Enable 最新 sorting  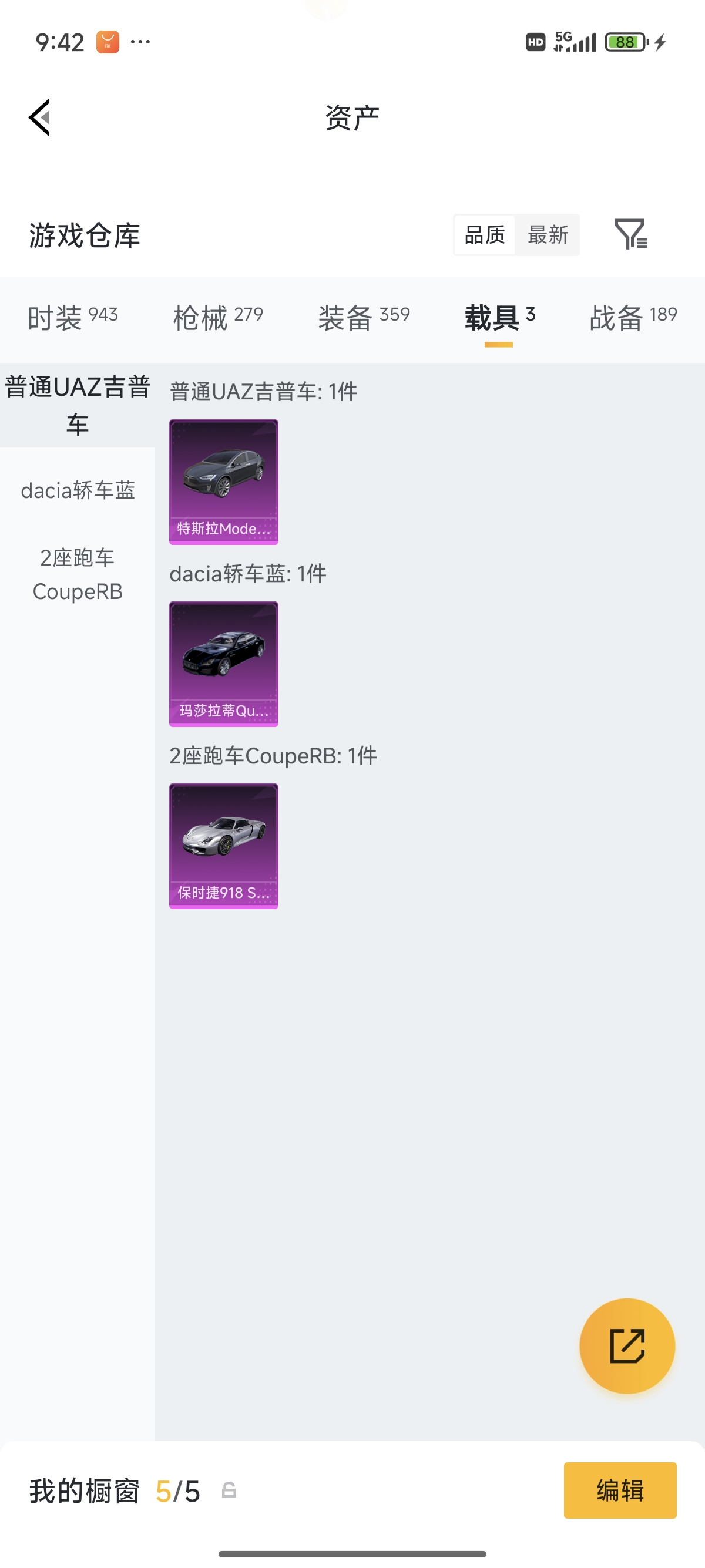click(x=548, y=235)
